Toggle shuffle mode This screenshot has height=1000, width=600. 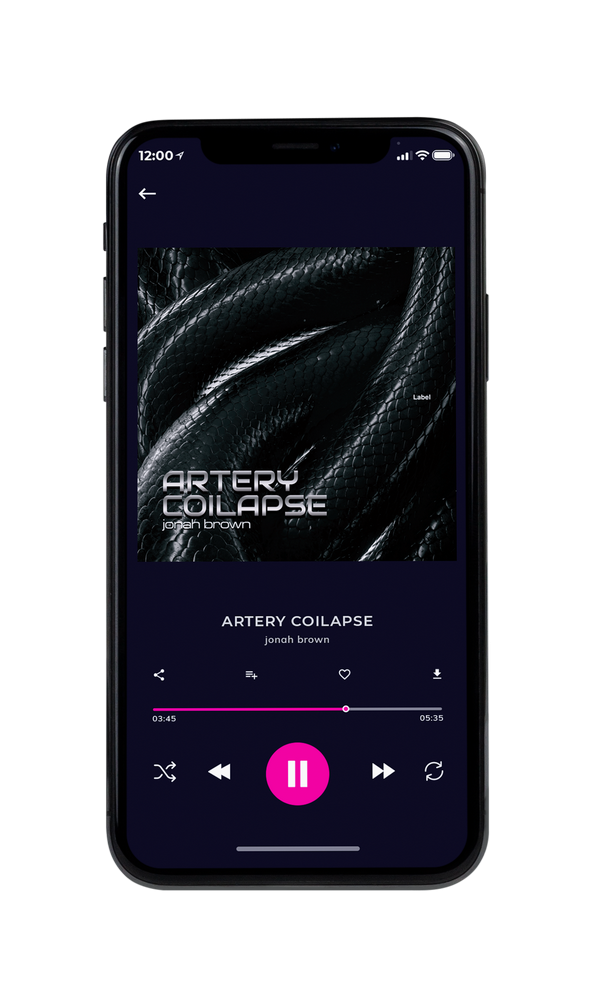165,772
